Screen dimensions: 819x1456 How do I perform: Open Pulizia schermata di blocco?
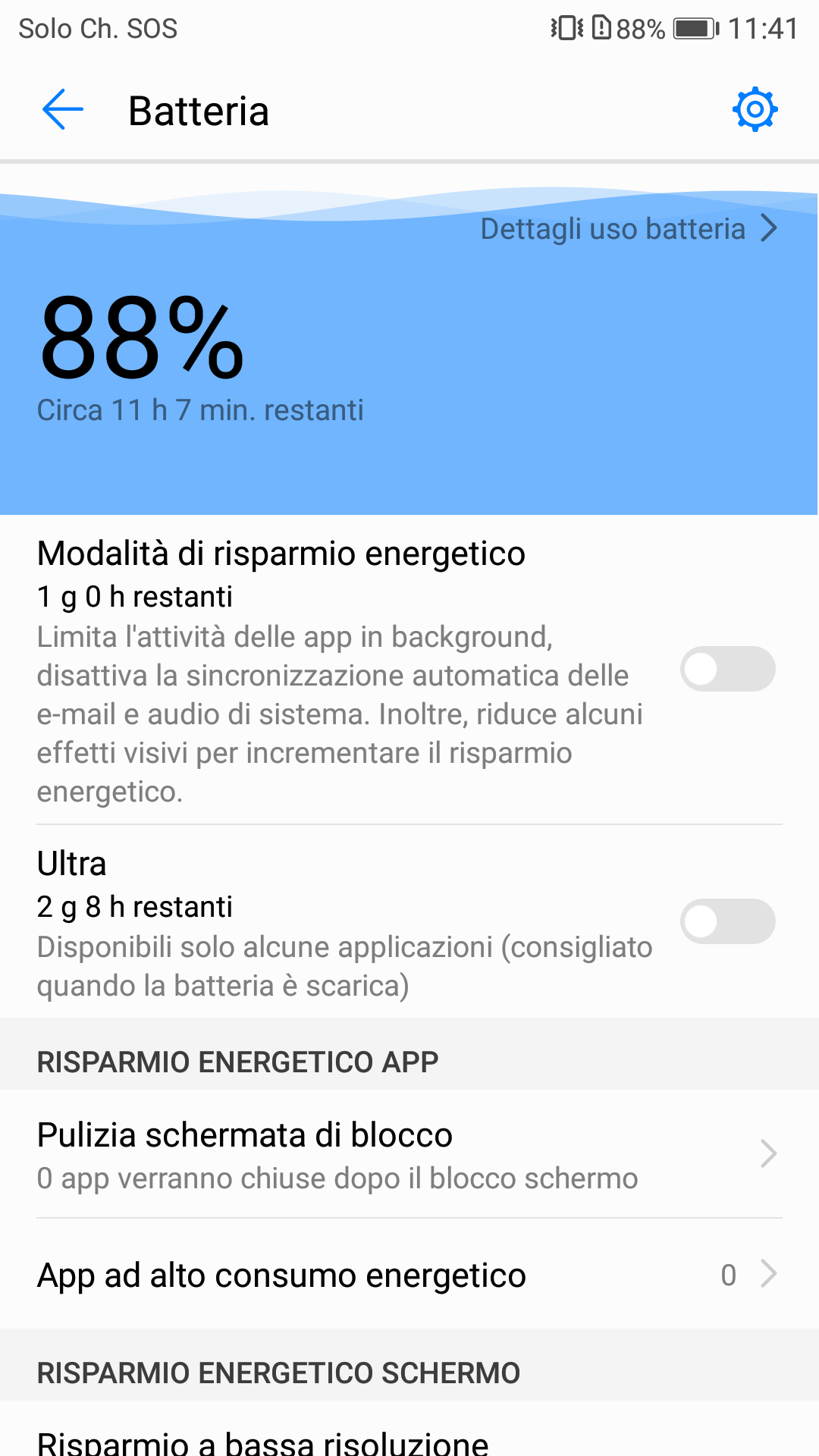(409, 1154)
